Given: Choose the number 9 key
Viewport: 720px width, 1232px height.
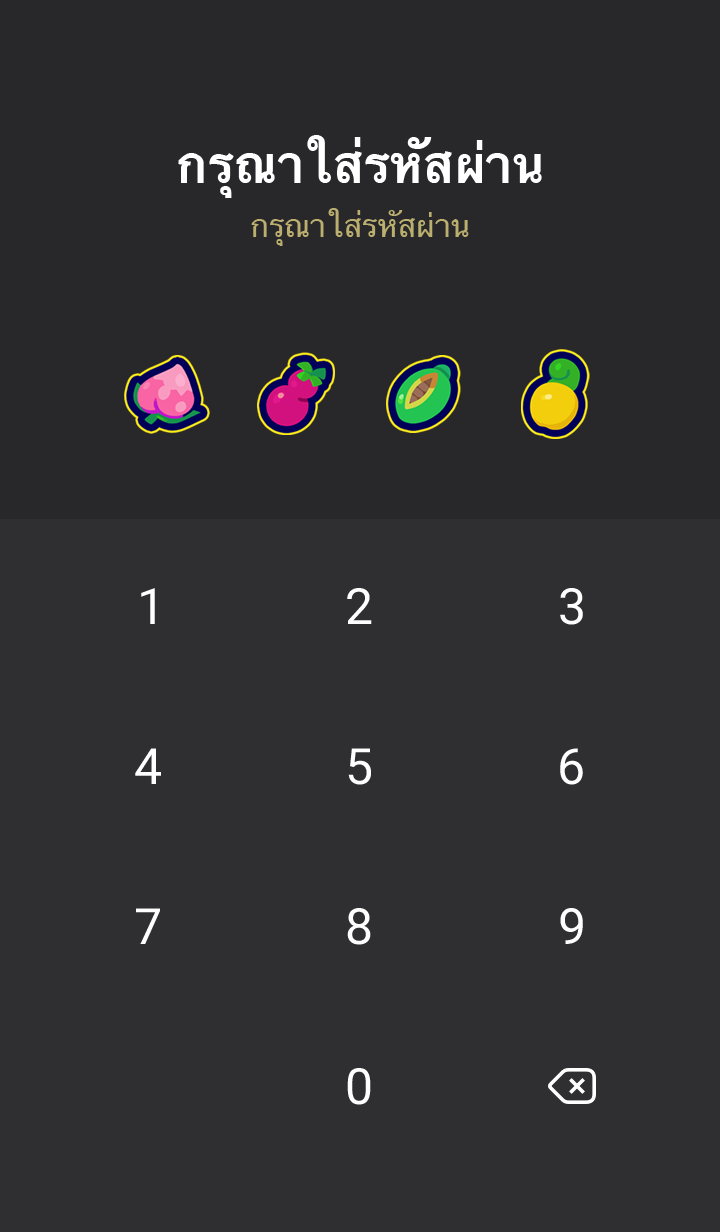Looking at the screenshot, I should (571, 927).
